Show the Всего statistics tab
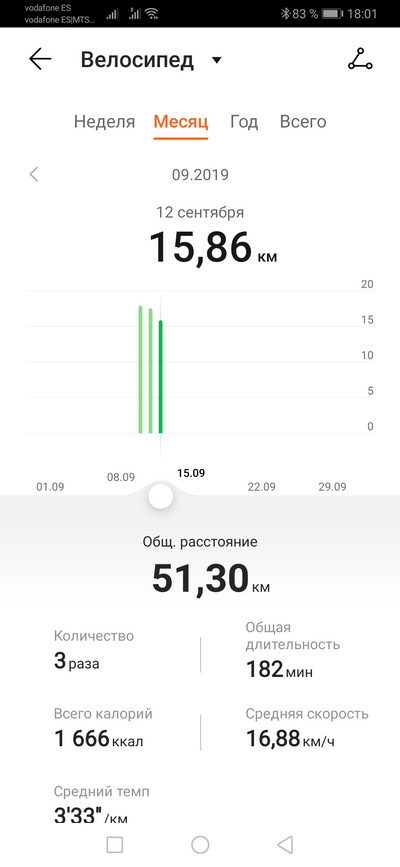This screenshot has height=867, width=400. (303, 122)
